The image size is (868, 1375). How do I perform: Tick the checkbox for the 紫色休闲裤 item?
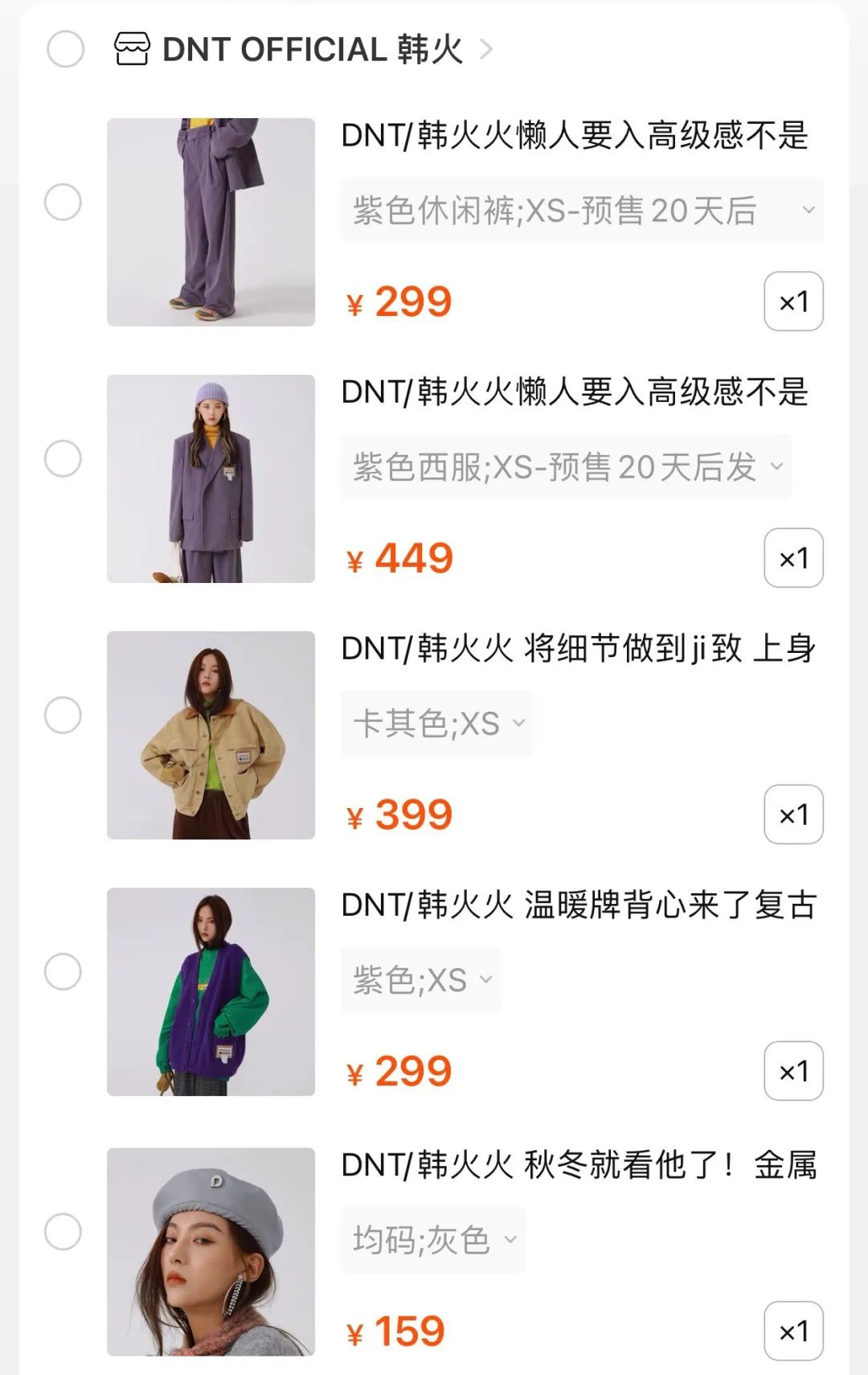[63, 202]
